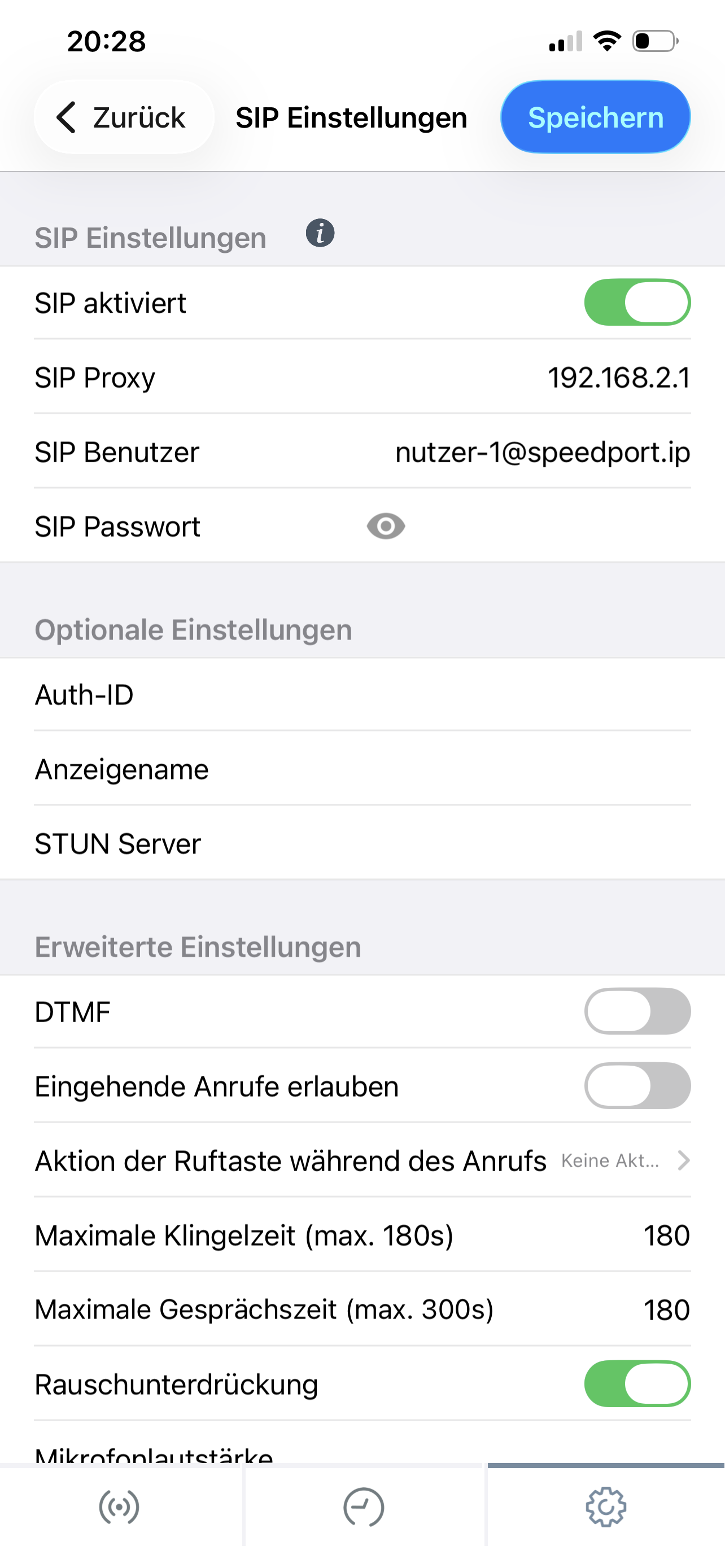
Task: Tap the STUN Server field
Action: (426, 844)
